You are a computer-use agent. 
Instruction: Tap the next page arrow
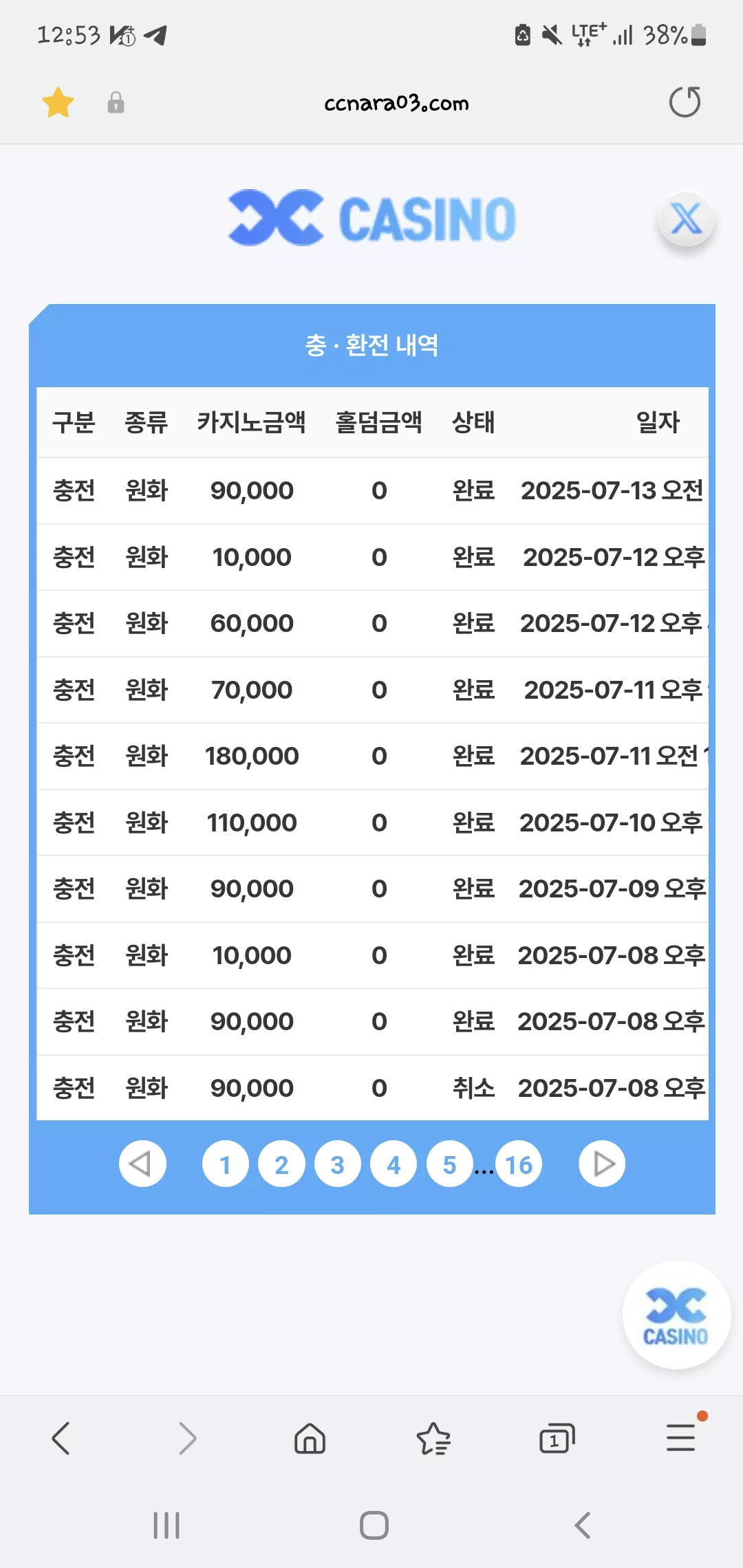pos(602,1164)
